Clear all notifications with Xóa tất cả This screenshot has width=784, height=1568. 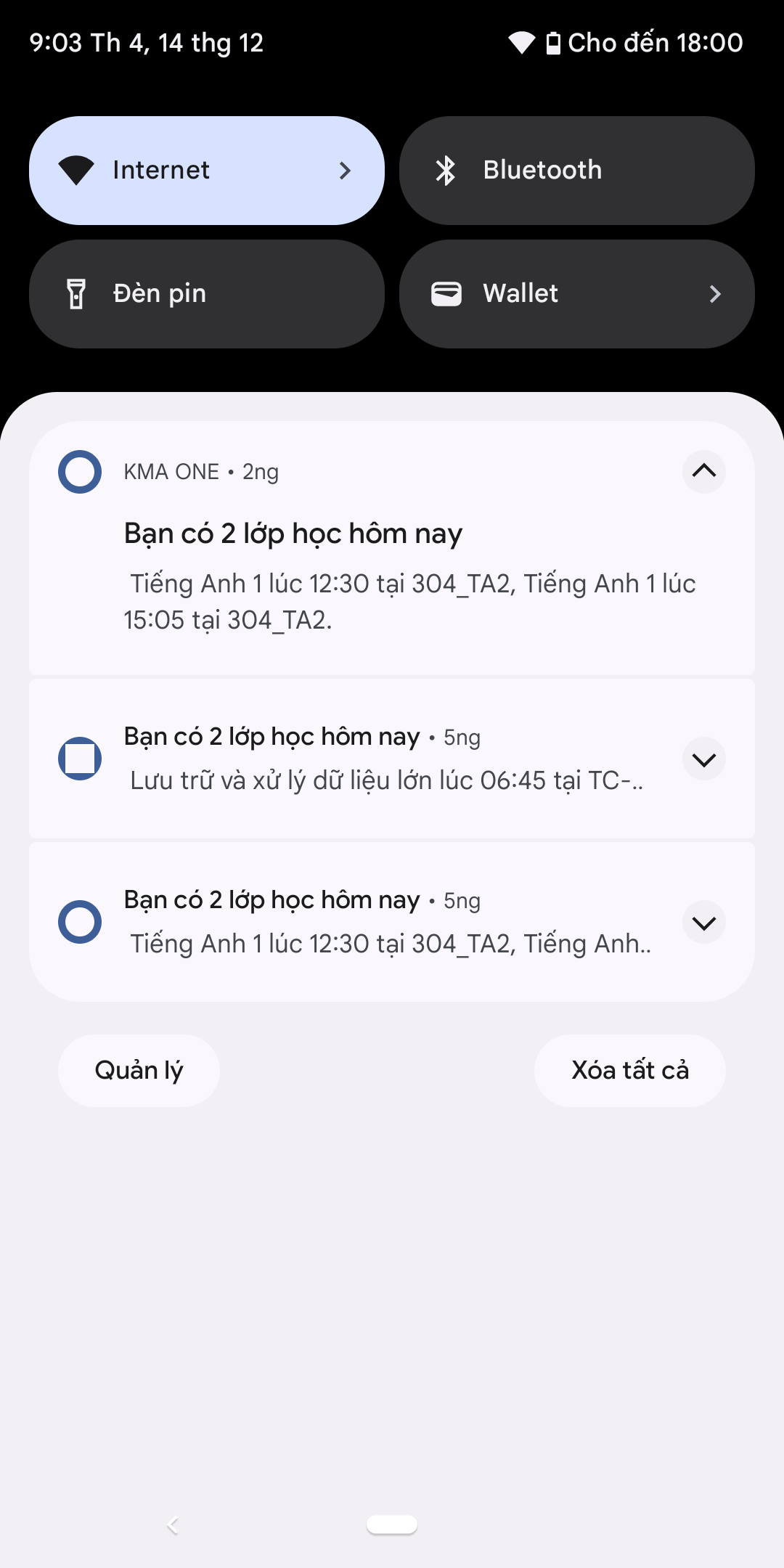tap(630, 1071)
